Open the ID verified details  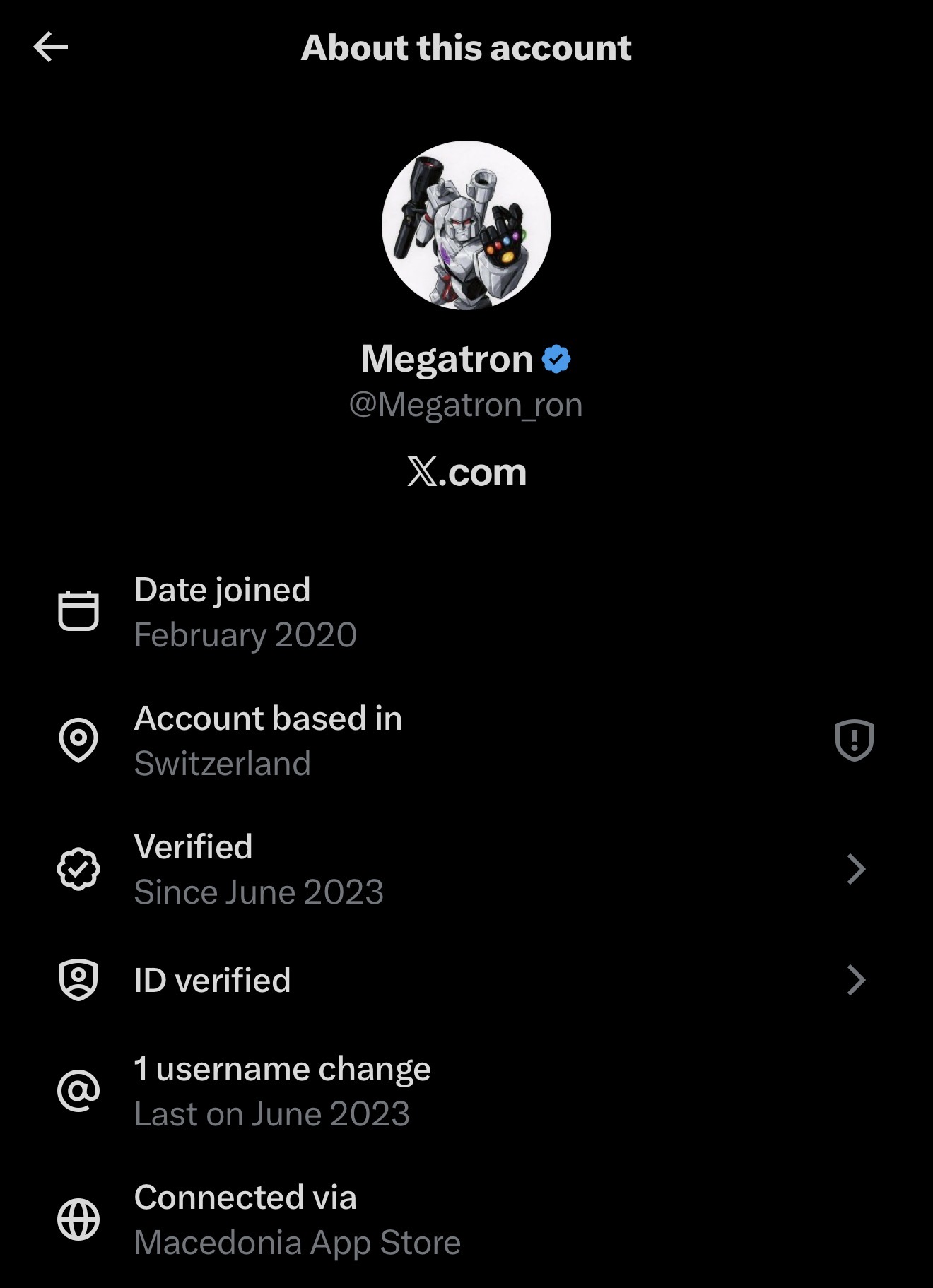(x=465, y=980)
